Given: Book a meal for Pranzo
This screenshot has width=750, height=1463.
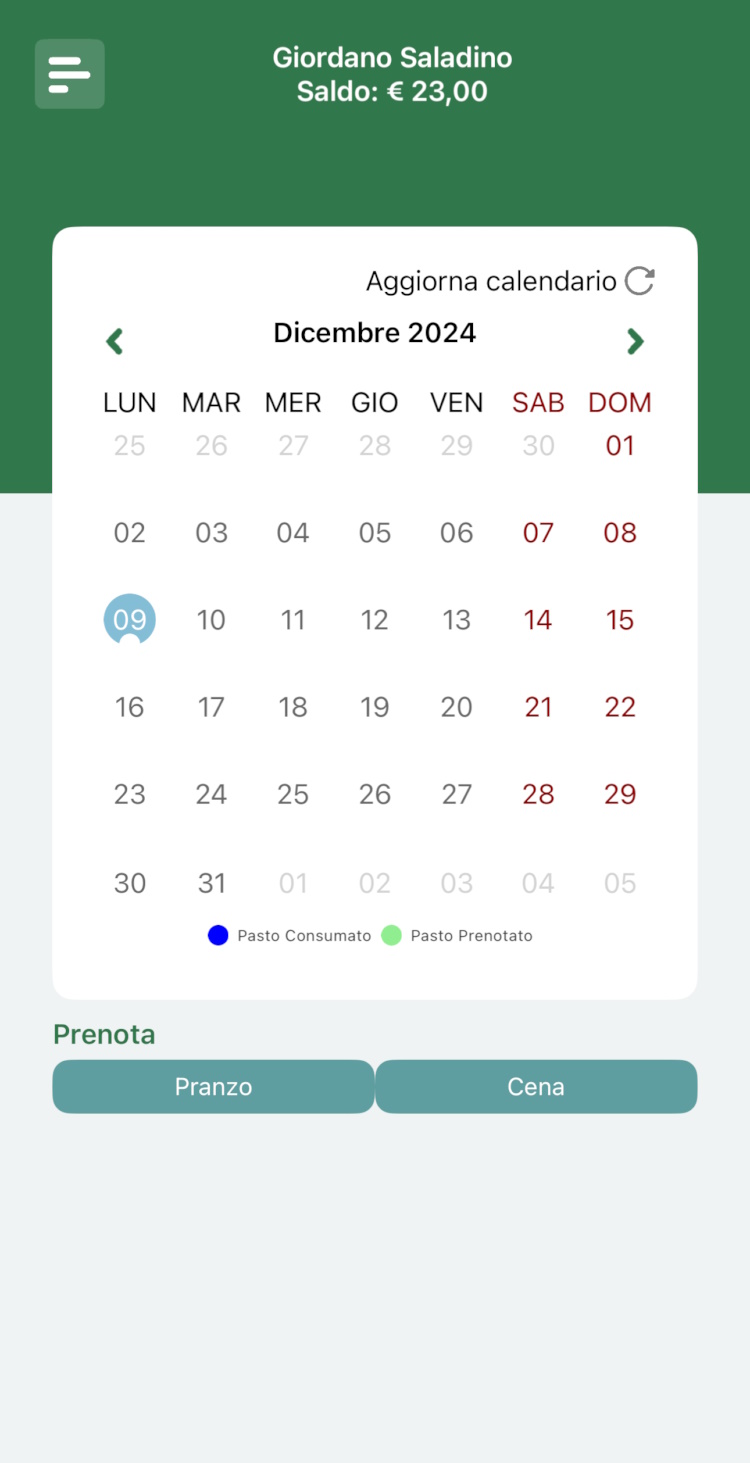Looking at the screenshot, I should (213, 1087).
